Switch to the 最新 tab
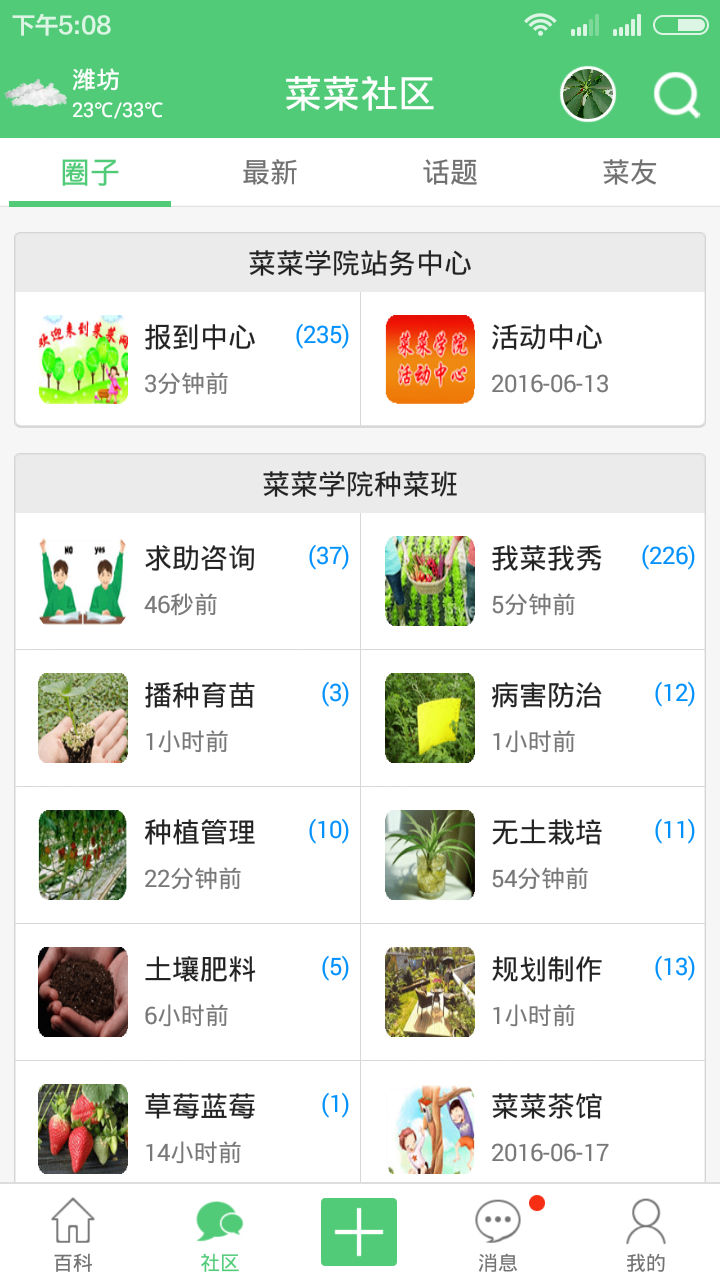Image resolution: width=720 pixels, height=1280 pixels. [270, 173]
